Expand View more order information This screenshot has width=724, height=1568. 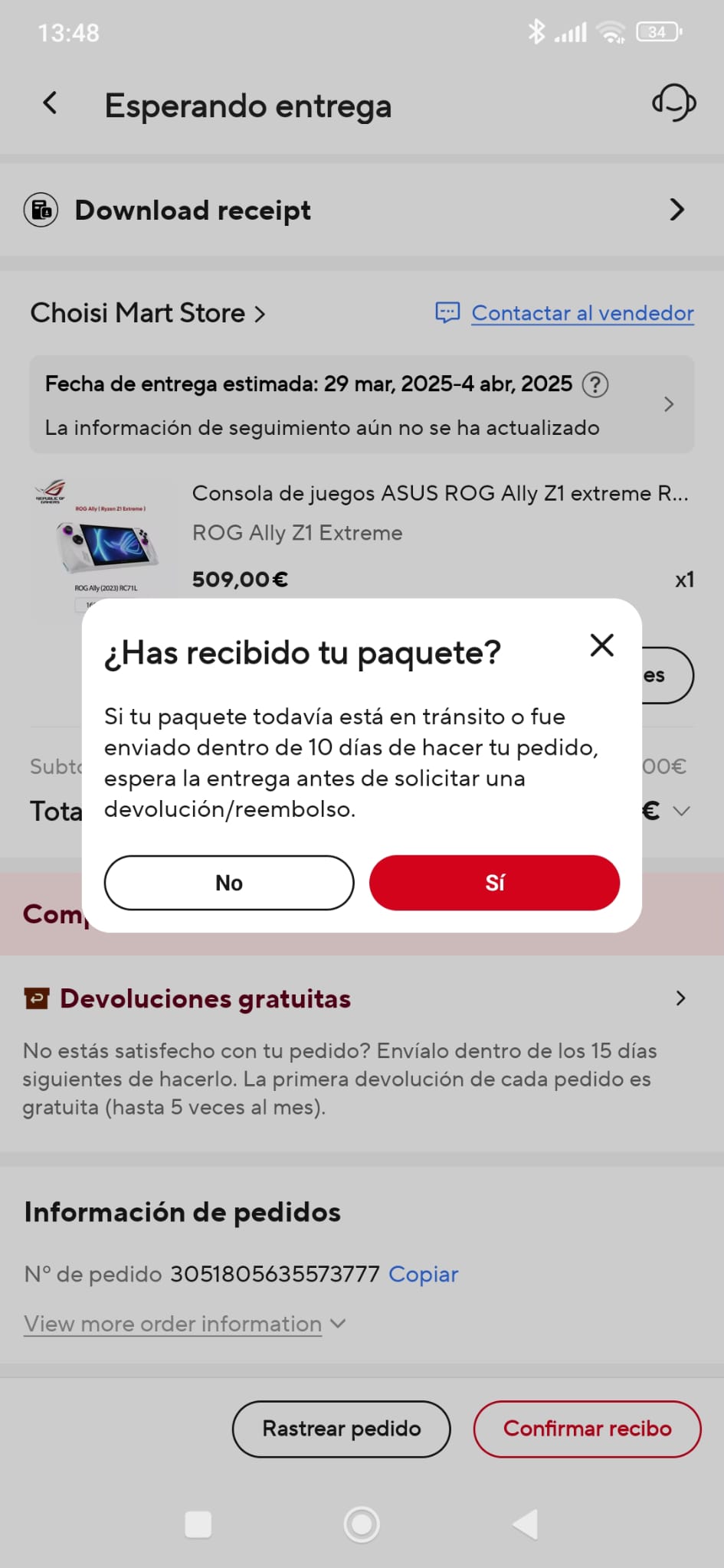(185, 1324)
